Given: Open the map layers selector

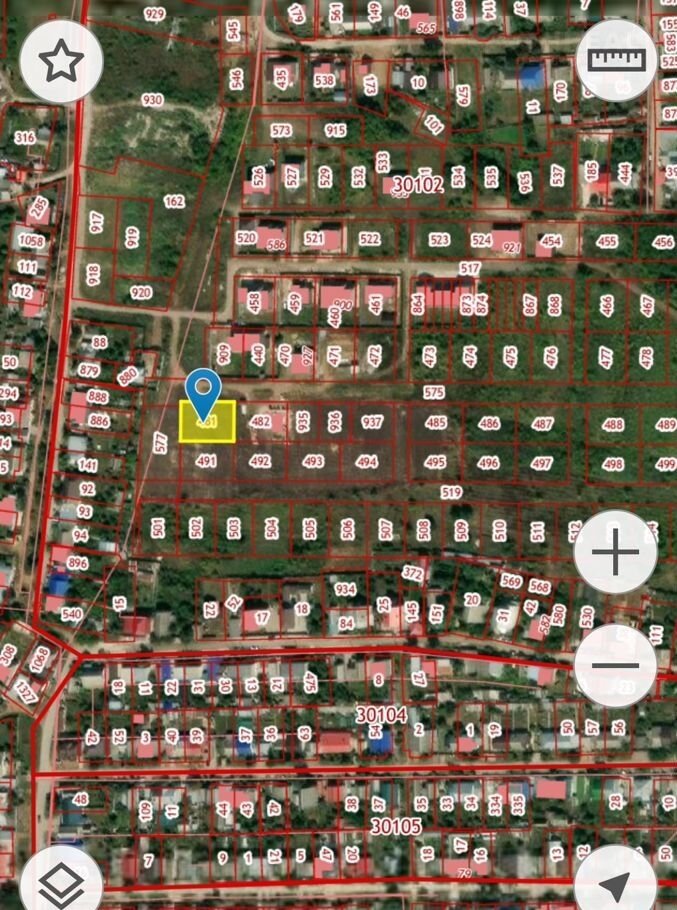Looking at the screenshot, I should point(60,883).
